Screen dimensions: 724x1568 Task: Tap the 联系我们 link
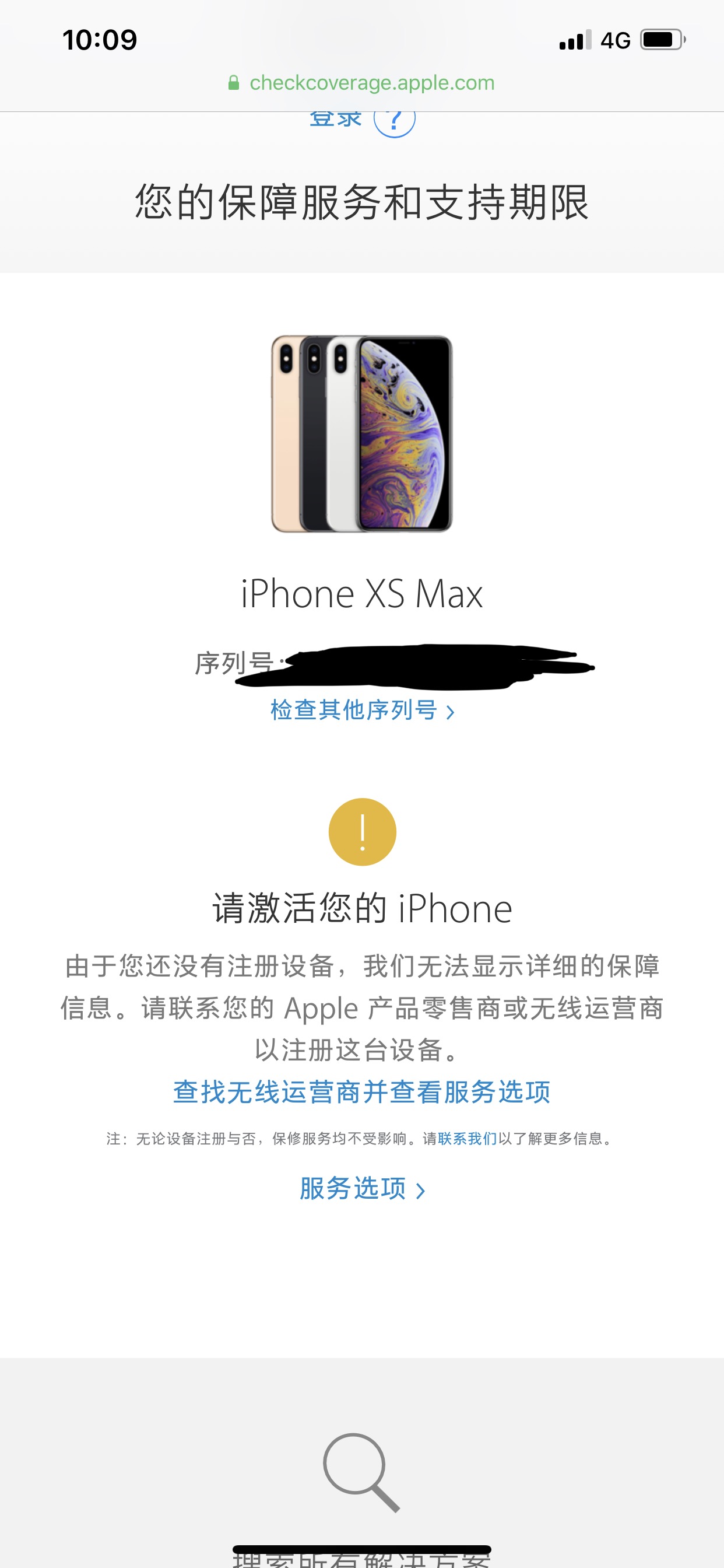pyautogui.click(x=467, y=1138)
